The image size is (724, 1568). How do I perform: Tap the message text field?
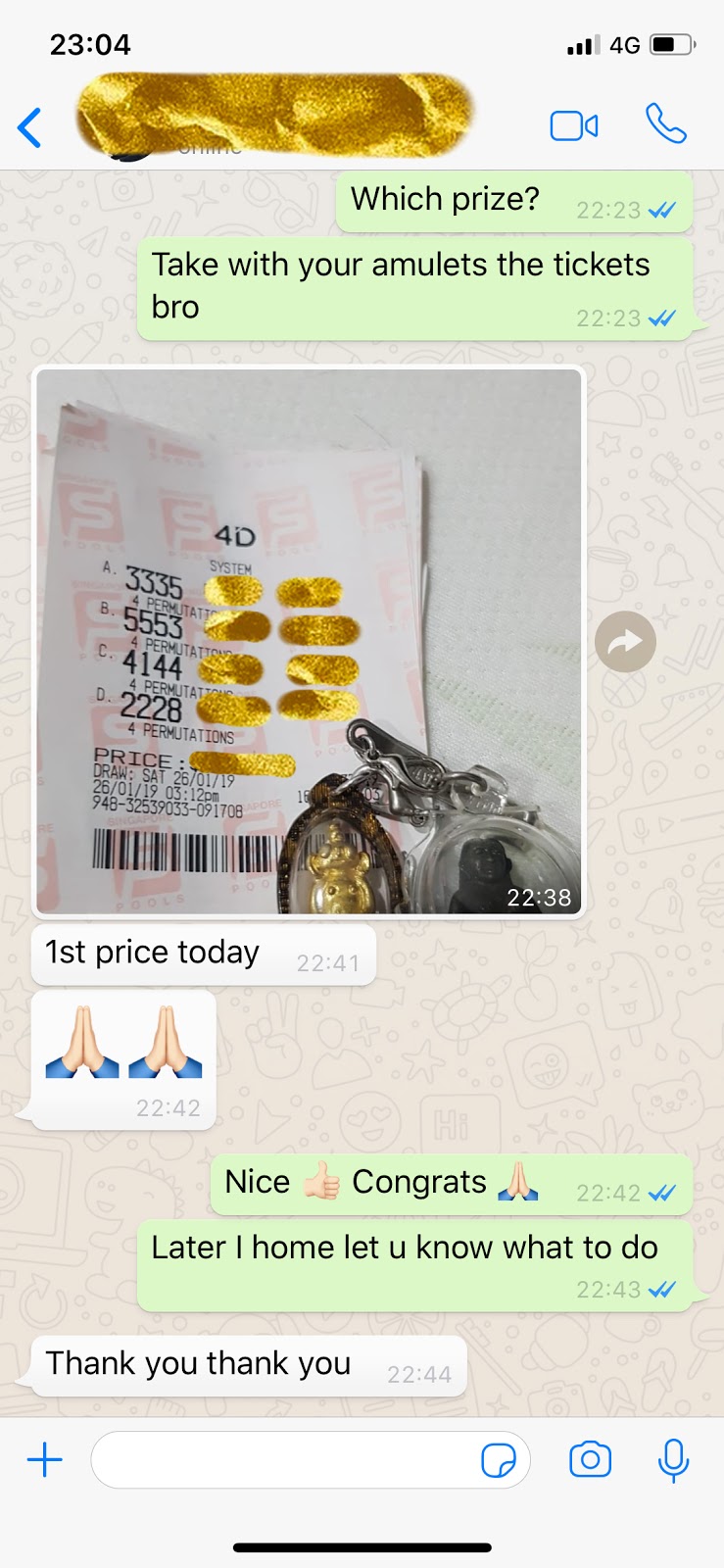284,1460
